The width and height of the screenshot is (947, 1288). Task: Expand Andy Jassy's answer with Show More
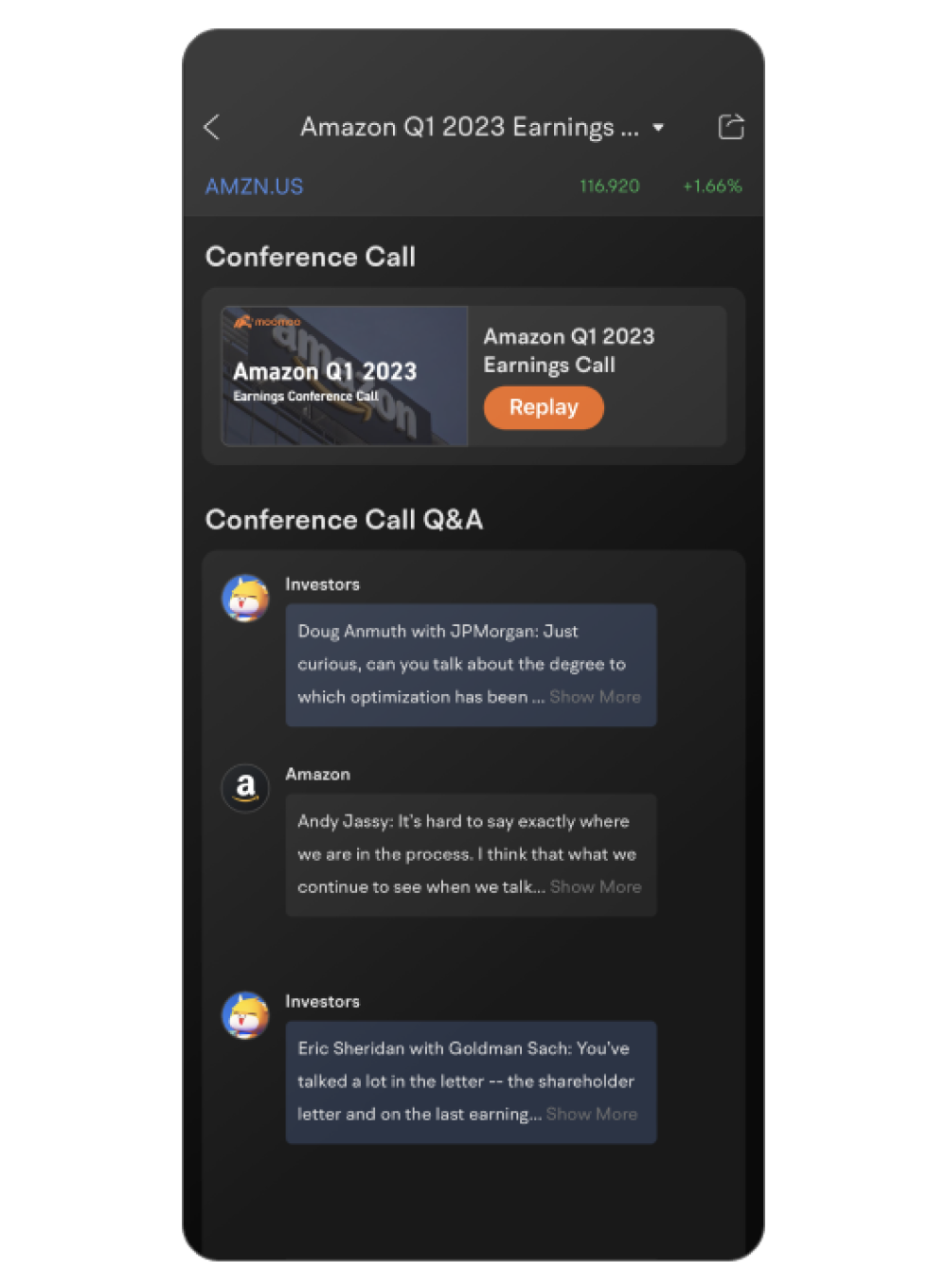pyautogui.click(x=596, y=887)
